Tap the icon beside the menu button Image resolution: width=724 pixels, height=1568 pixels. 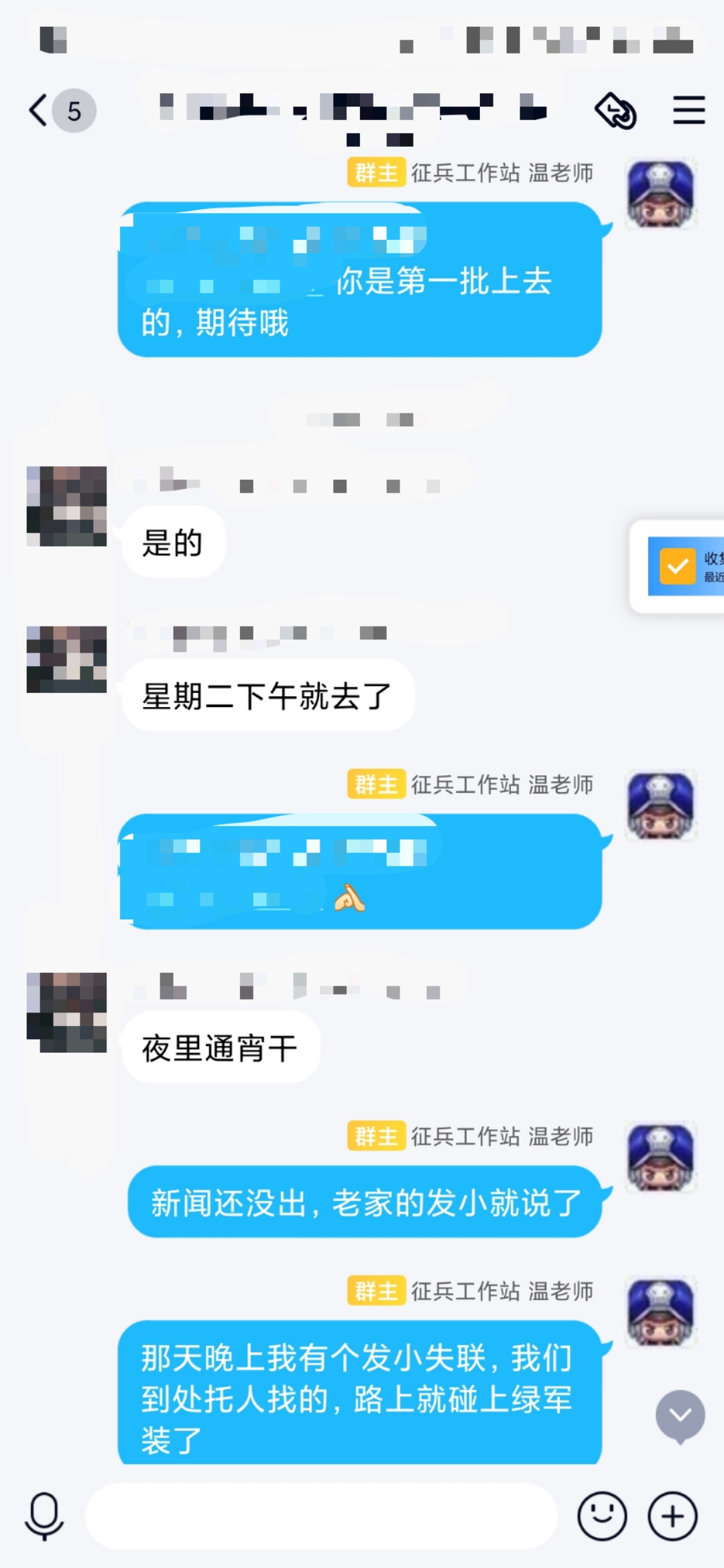click(x=615, y=110)
